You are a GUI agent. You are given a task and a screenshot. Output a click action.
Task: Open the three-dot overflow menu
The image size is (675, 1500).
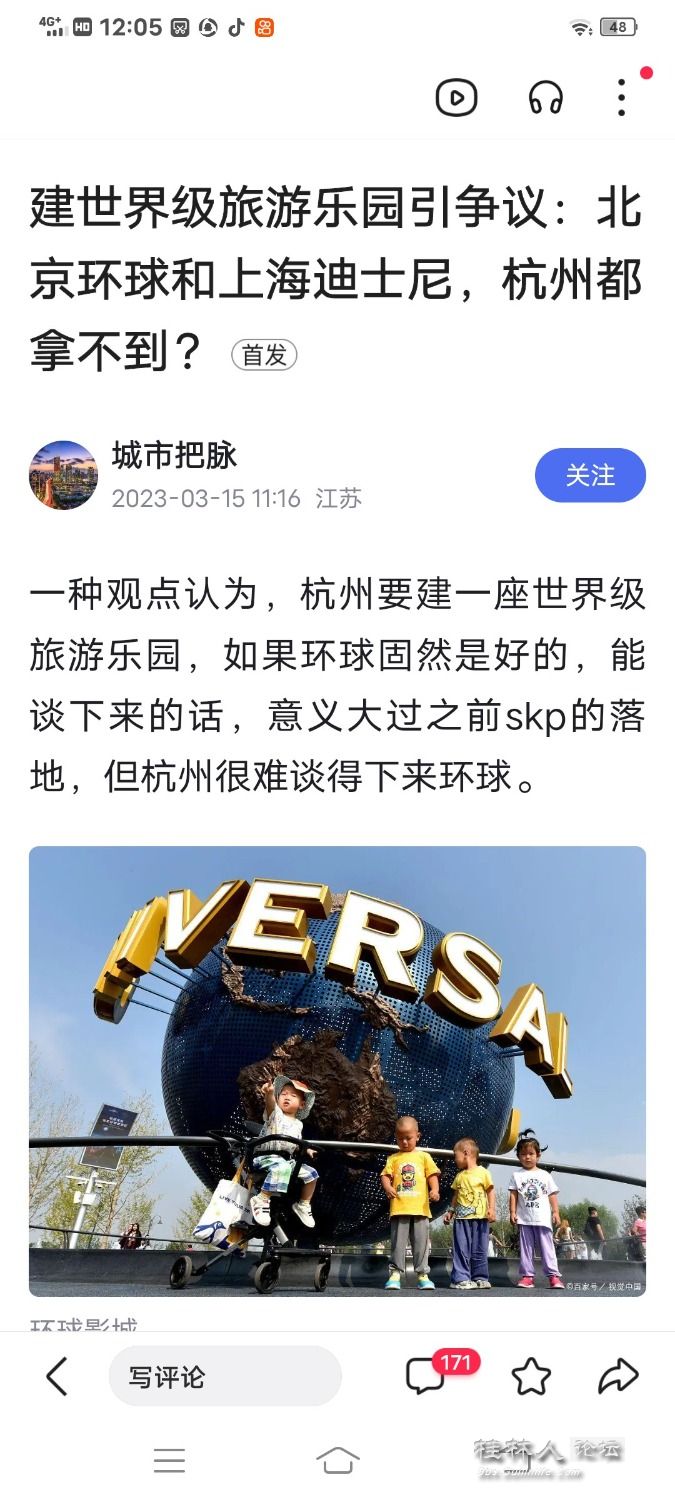click(x=621, y=98)
